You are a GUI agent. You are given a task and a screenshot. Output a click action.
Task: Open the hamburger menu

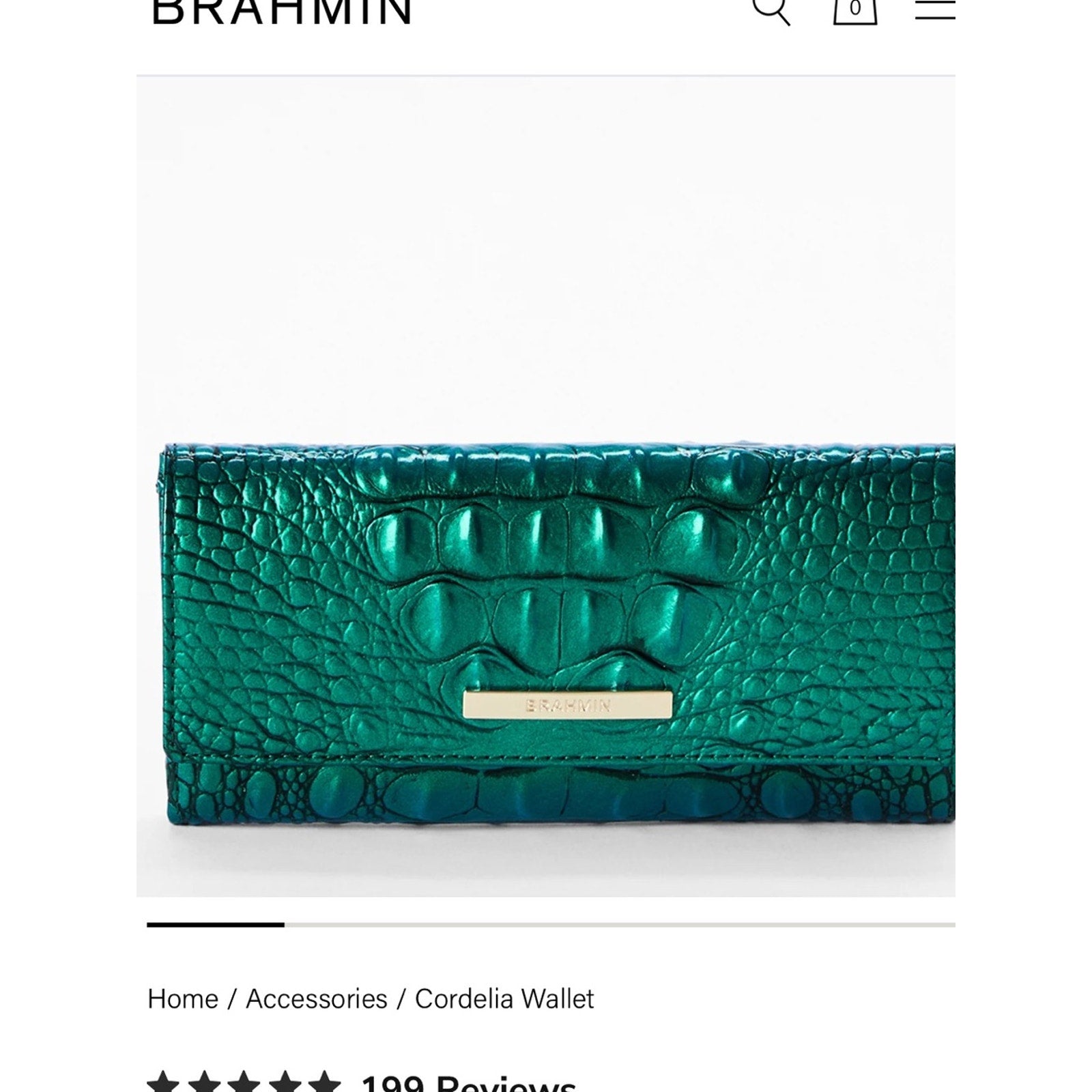(935, 8)
